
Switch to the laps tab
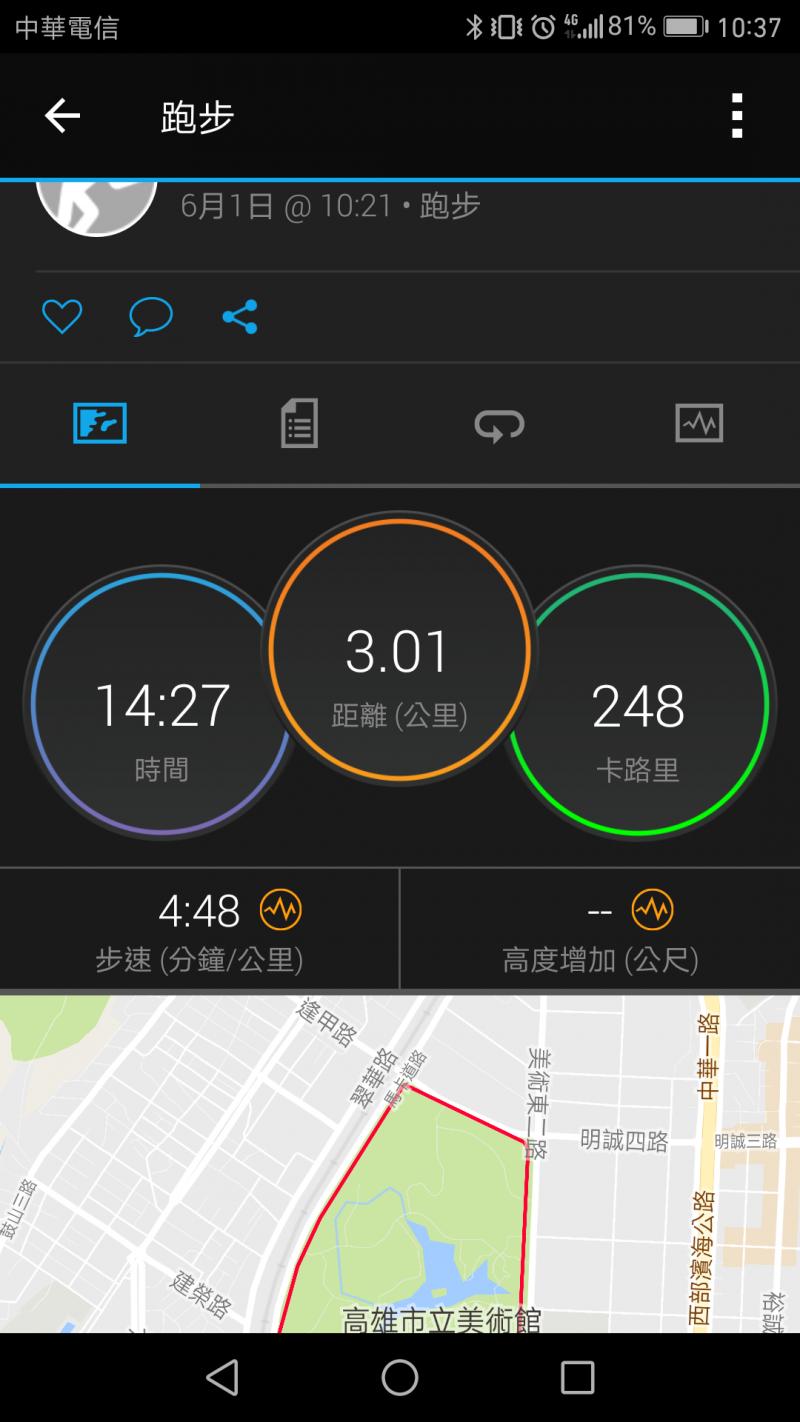pos(499,424)
